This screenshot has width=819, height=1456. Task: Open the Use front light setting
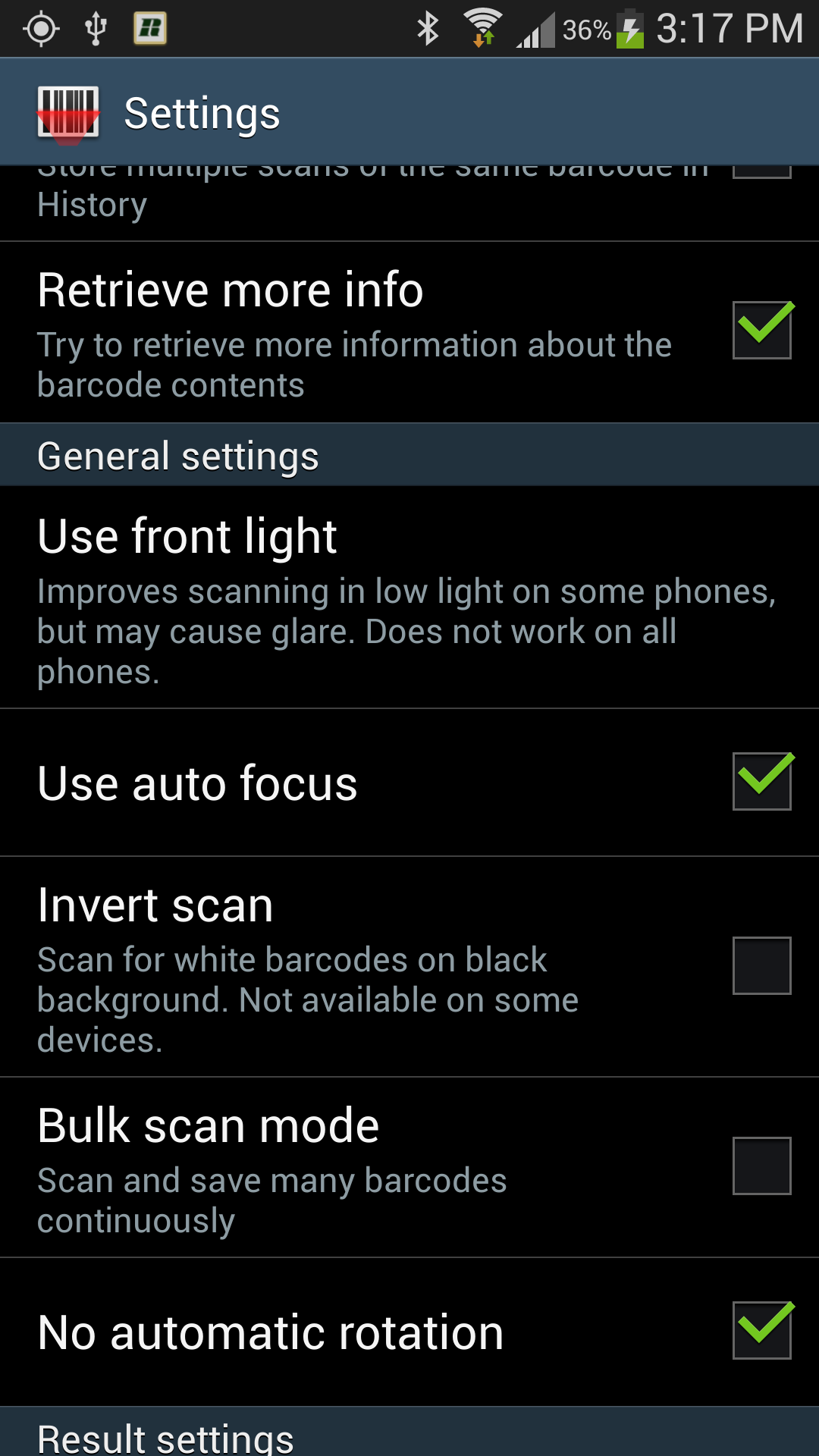pyautogui.click(x=409, y=598)
